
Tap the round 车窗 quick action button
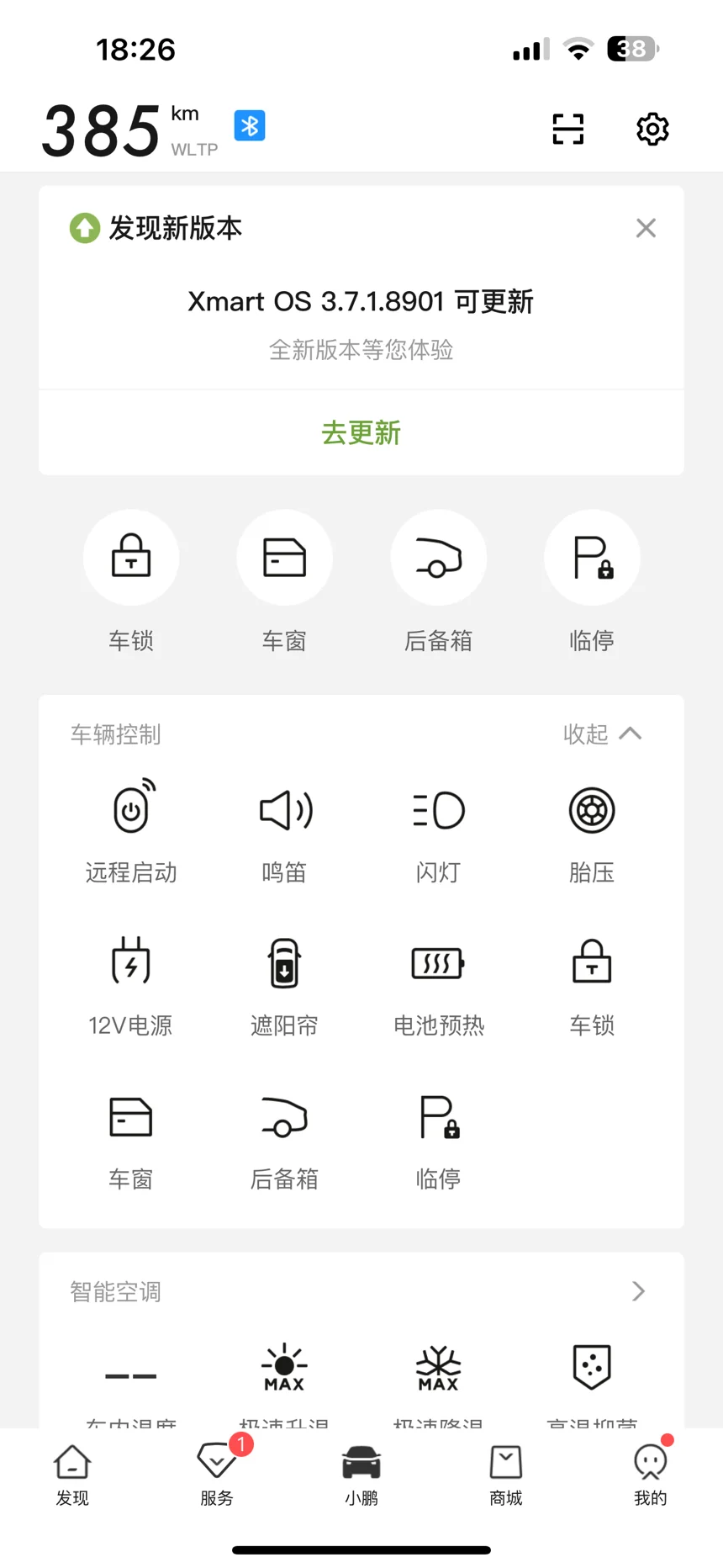click(x=284, y=558)
